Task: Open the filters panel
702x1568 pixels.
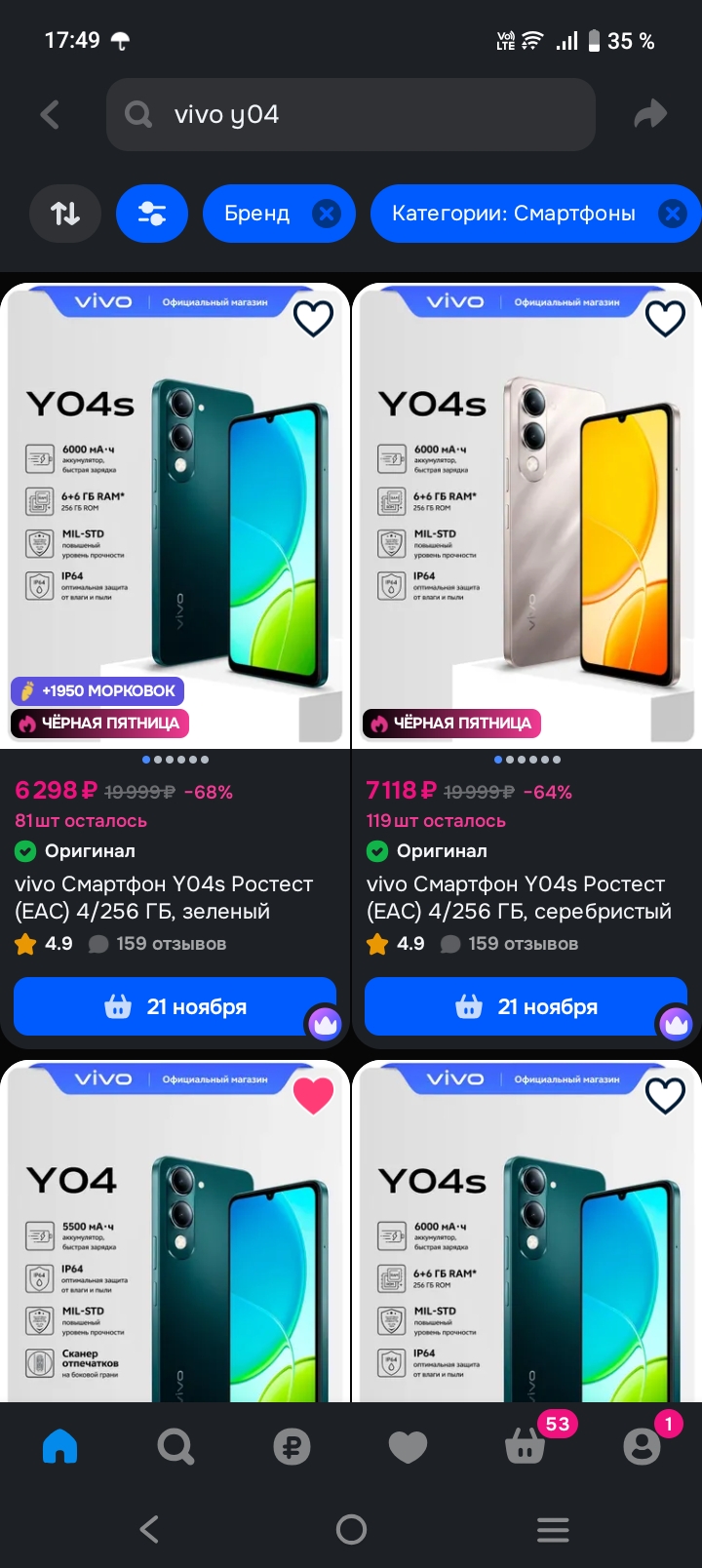Action: click(152, 213)
